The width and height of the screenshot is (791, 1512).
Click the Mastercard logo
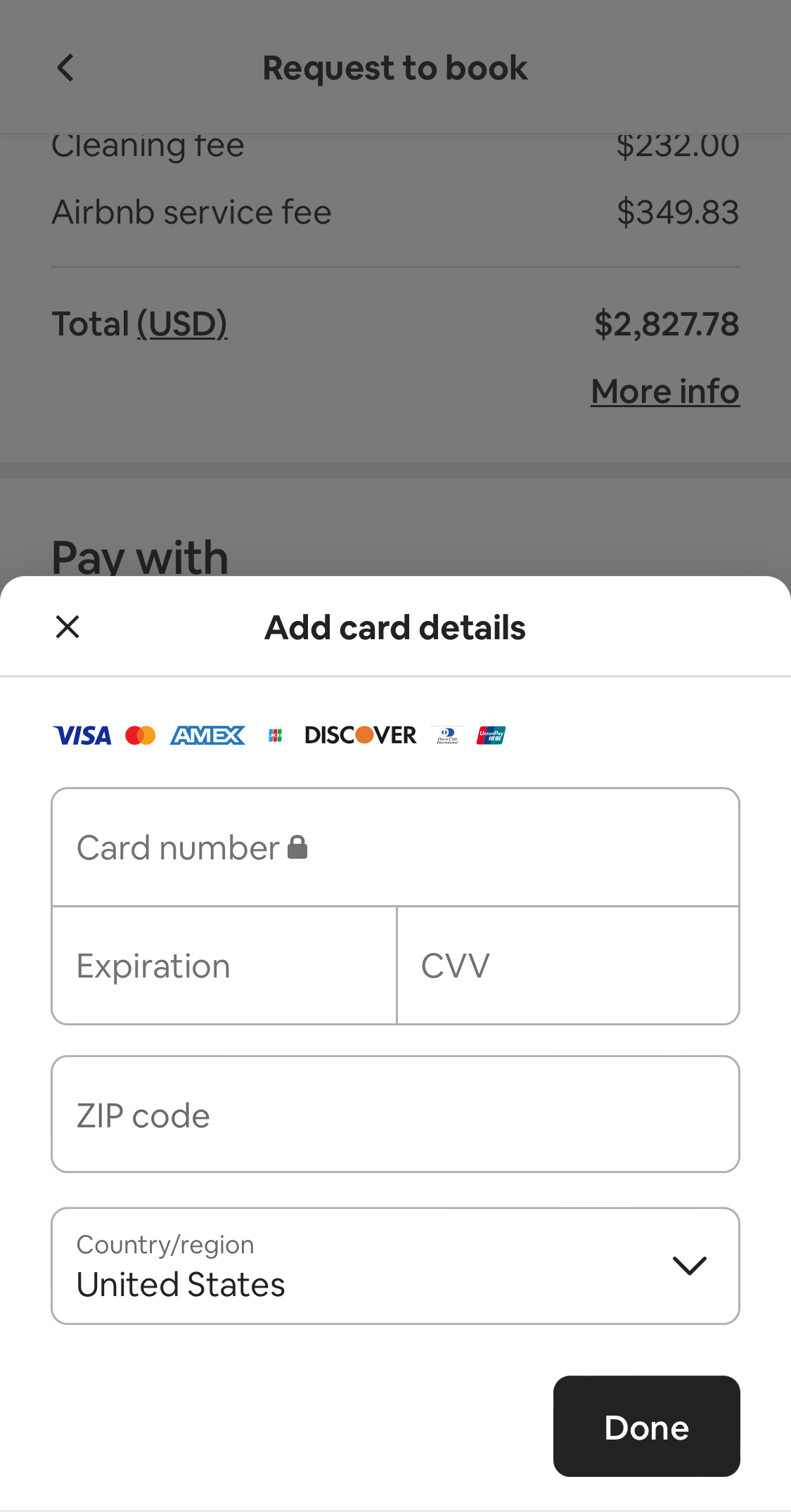click(x=141, y=736)
